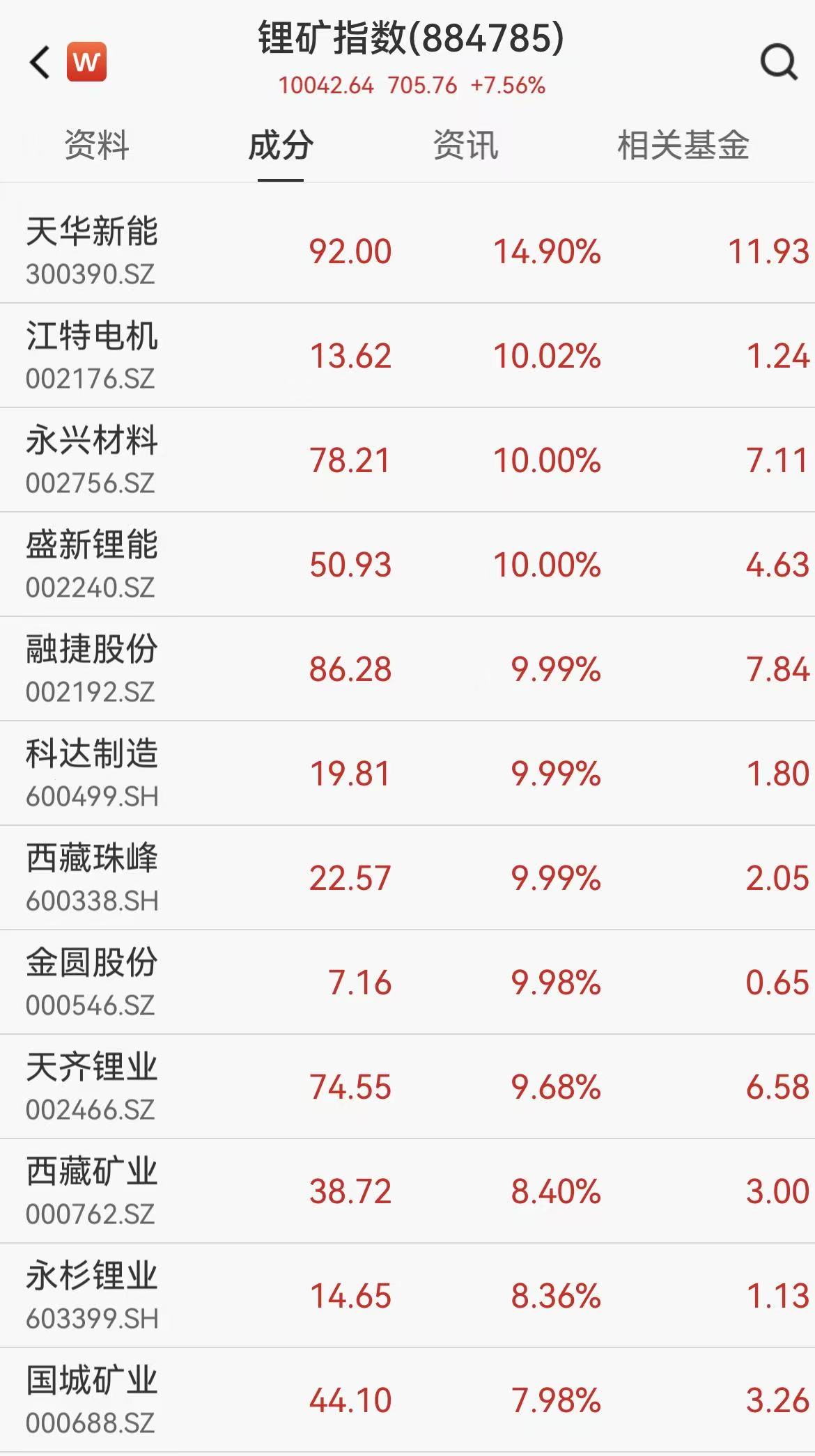The image size is (815, 1456).
Task: Open 西藏珠峰 stock row
Action: pos(407,877)
